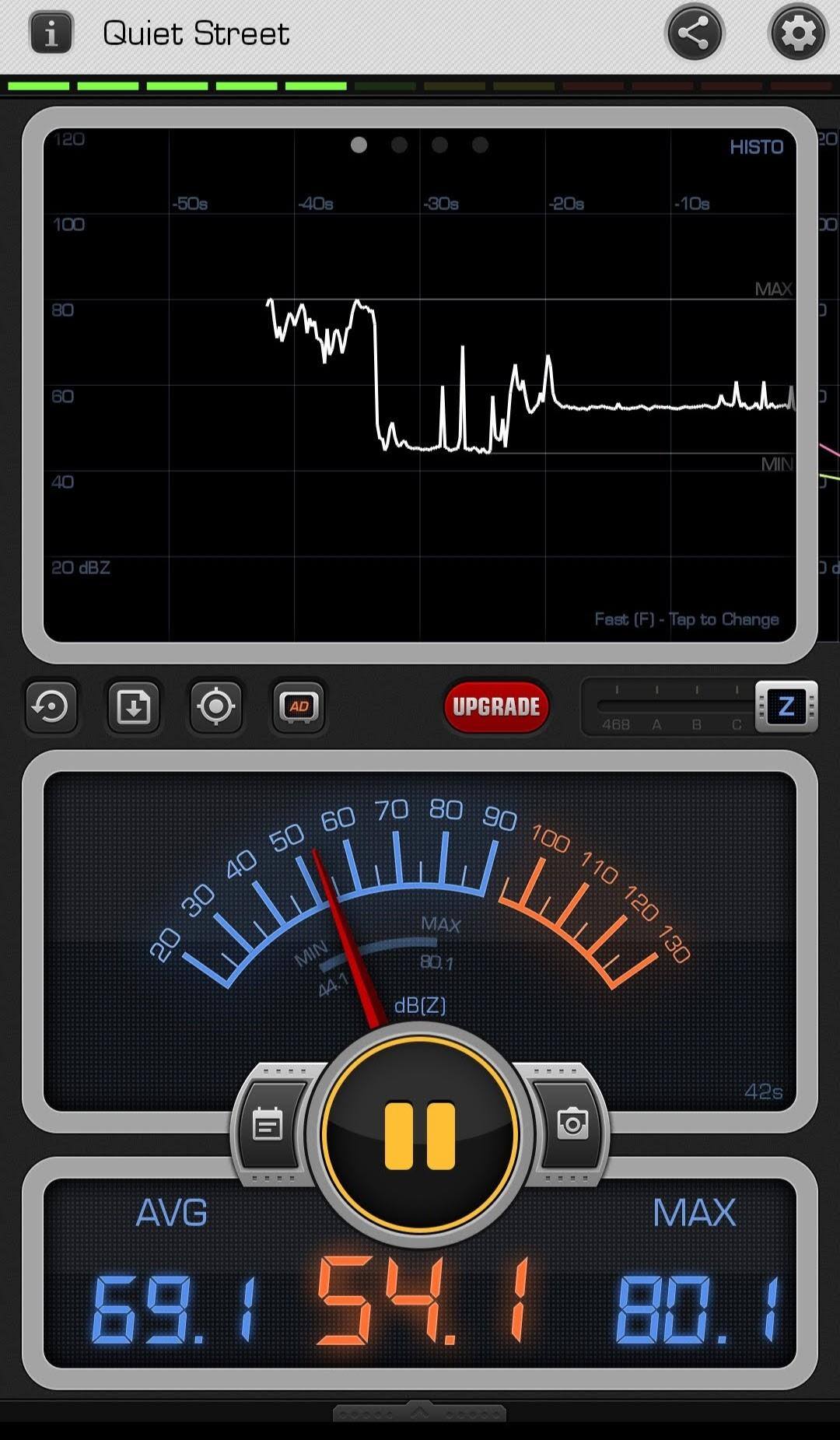Tap the AD icon
This screenshot has width=840, height=1440.
coord(299,706)
